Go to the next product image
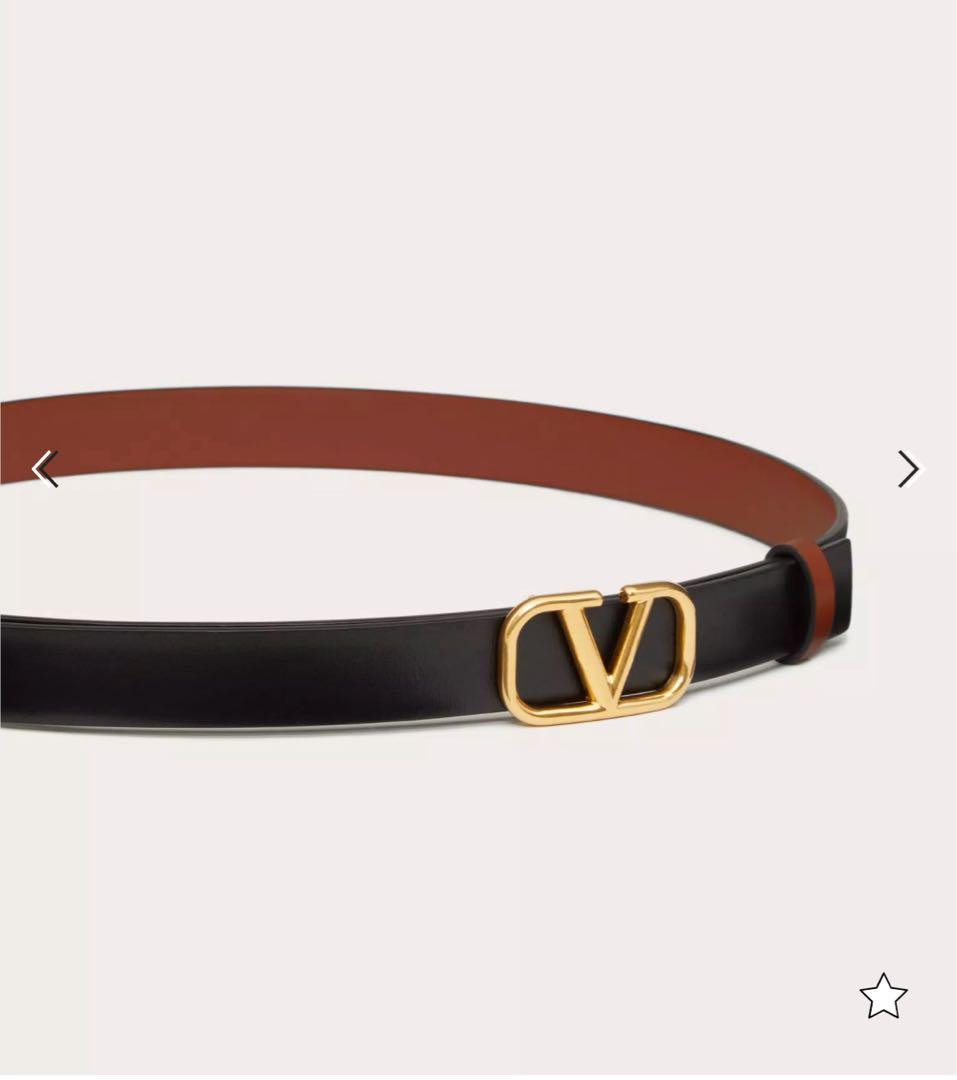957x1080 pixels. 908,469
